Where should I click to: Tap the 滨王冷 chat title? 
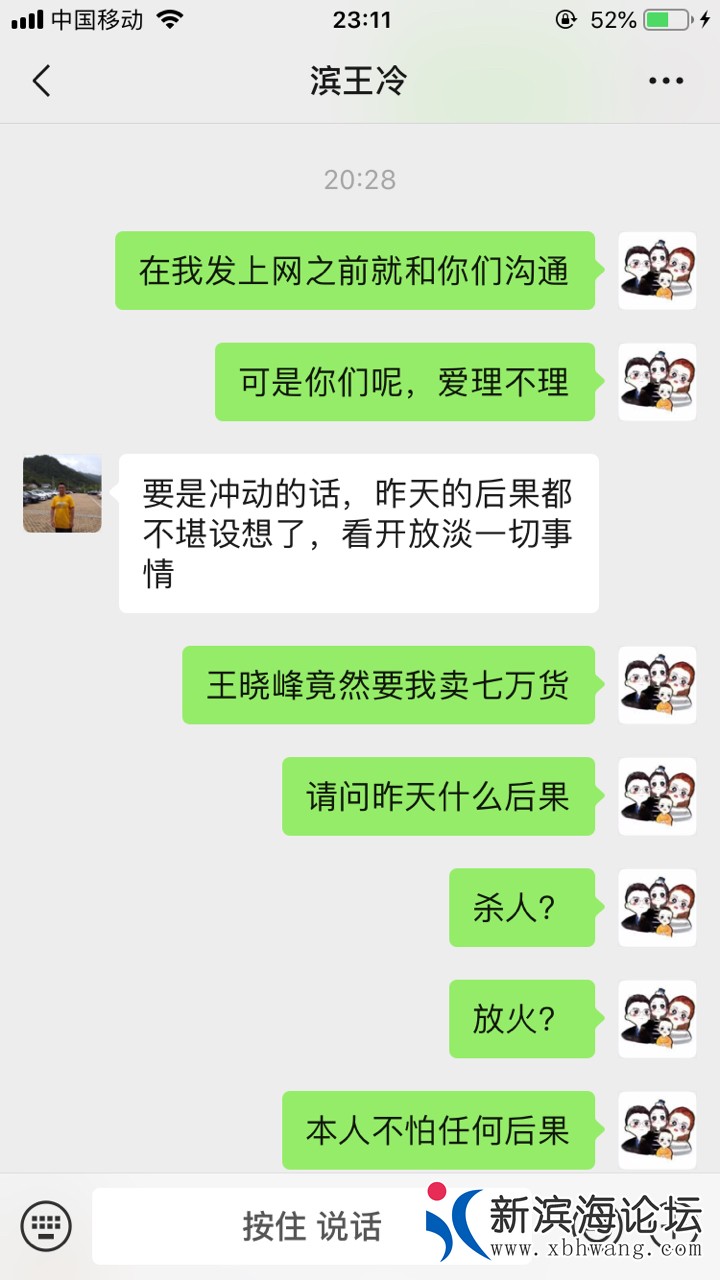coord(360,80)
